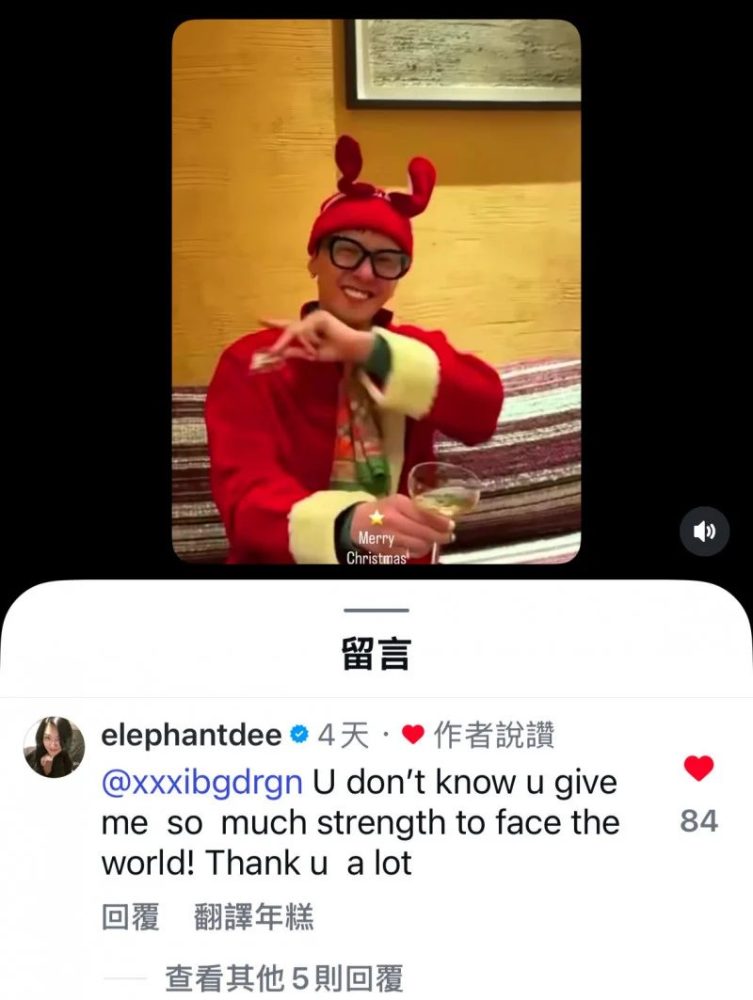Reply to elephantdee's comment
753x1000 pixels.
click(130, 916)
